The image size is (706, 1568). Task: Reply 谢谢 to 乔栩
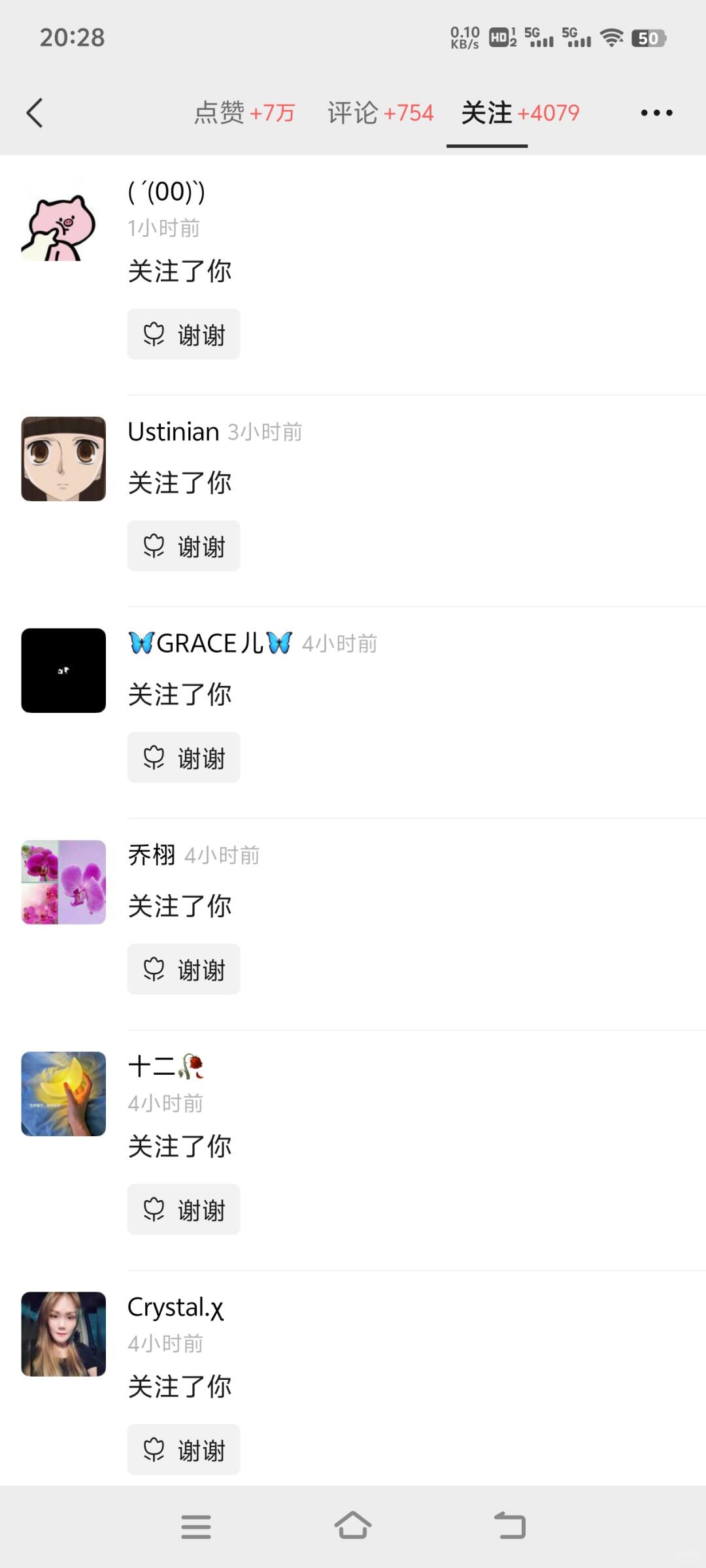pyautogui.click(x=184, y=970)
